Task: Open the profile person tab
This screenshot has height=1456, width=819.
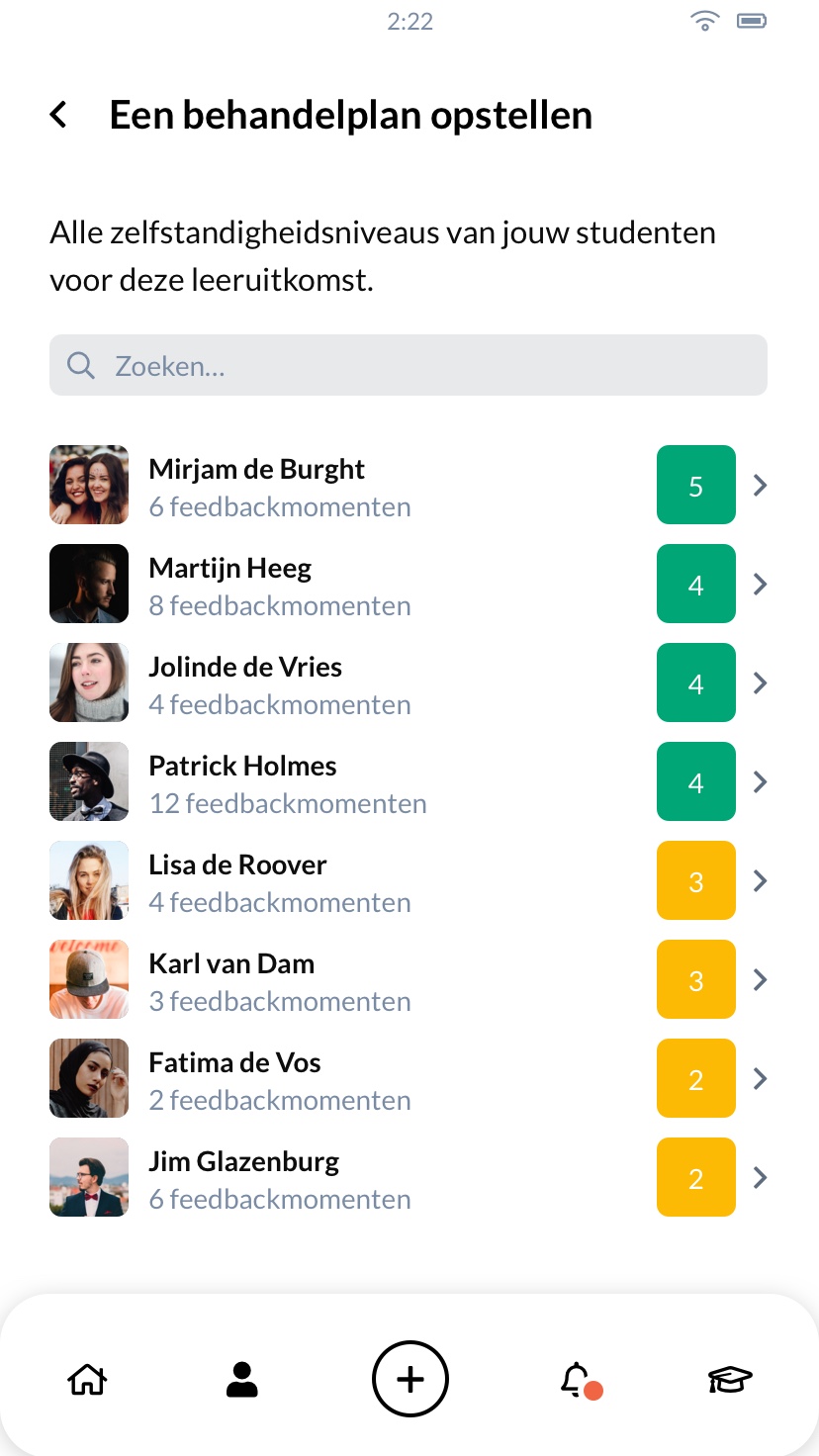Action: pos(242,1379)
